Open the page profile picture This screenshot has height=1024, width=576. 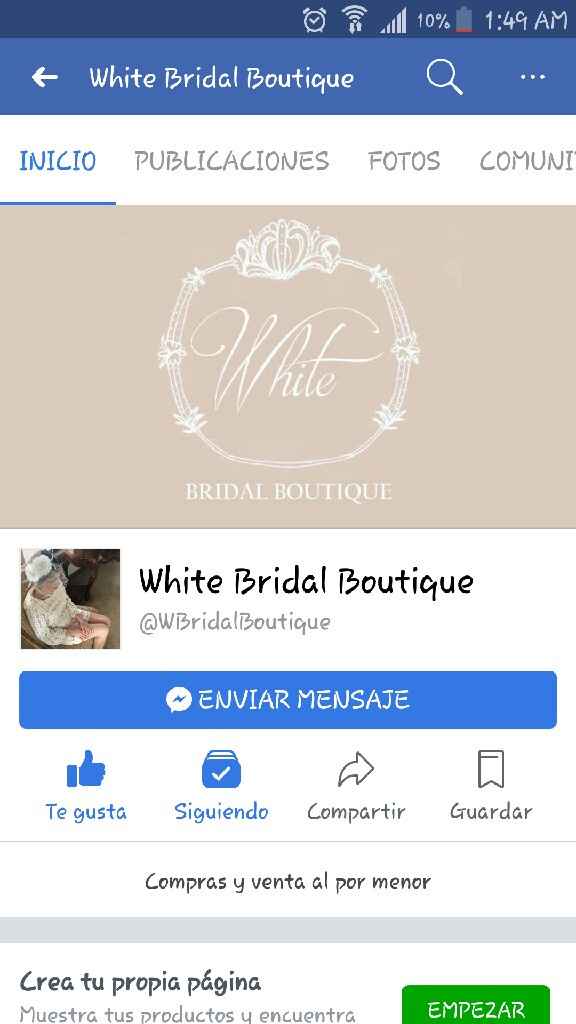coord(71,599)
